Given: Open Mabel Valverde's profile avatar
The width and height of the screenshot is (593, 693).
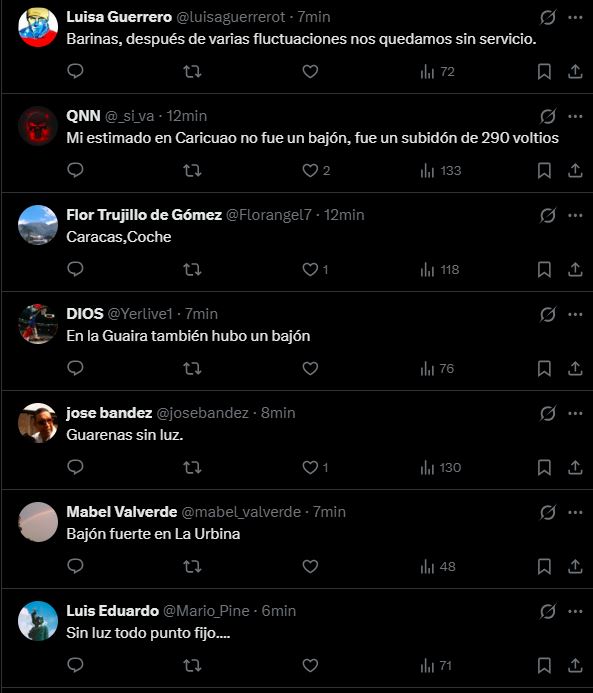Looking at the screenshot, I should point(38,522).
